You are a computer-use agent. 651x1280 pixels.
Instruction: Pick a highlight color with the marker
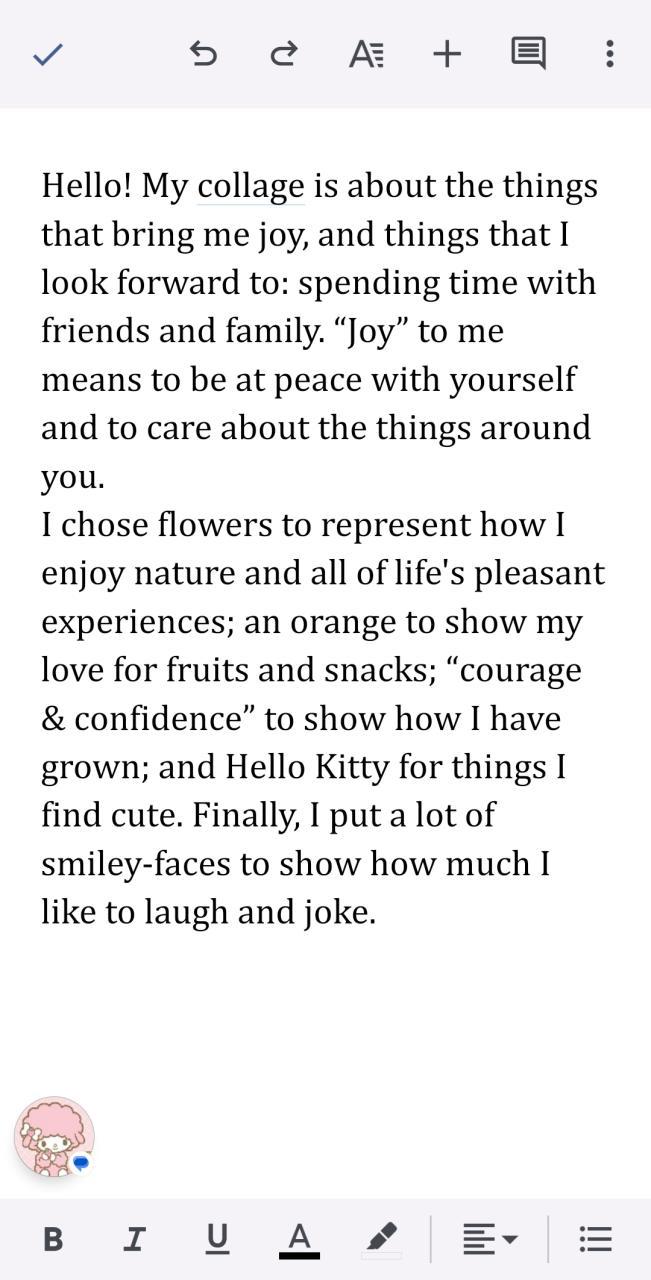coord(381,1240)
